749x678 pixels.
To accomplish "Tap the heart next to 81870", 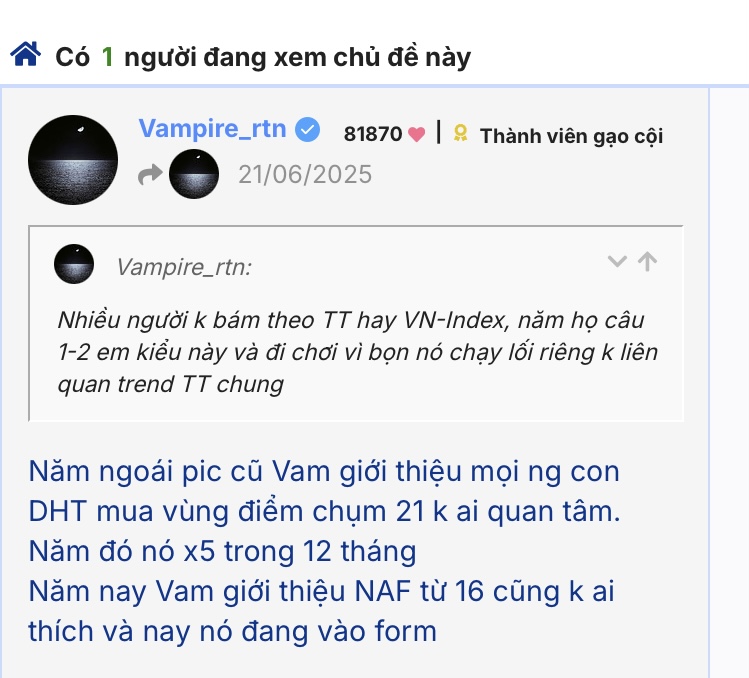I will pos(417,135).
